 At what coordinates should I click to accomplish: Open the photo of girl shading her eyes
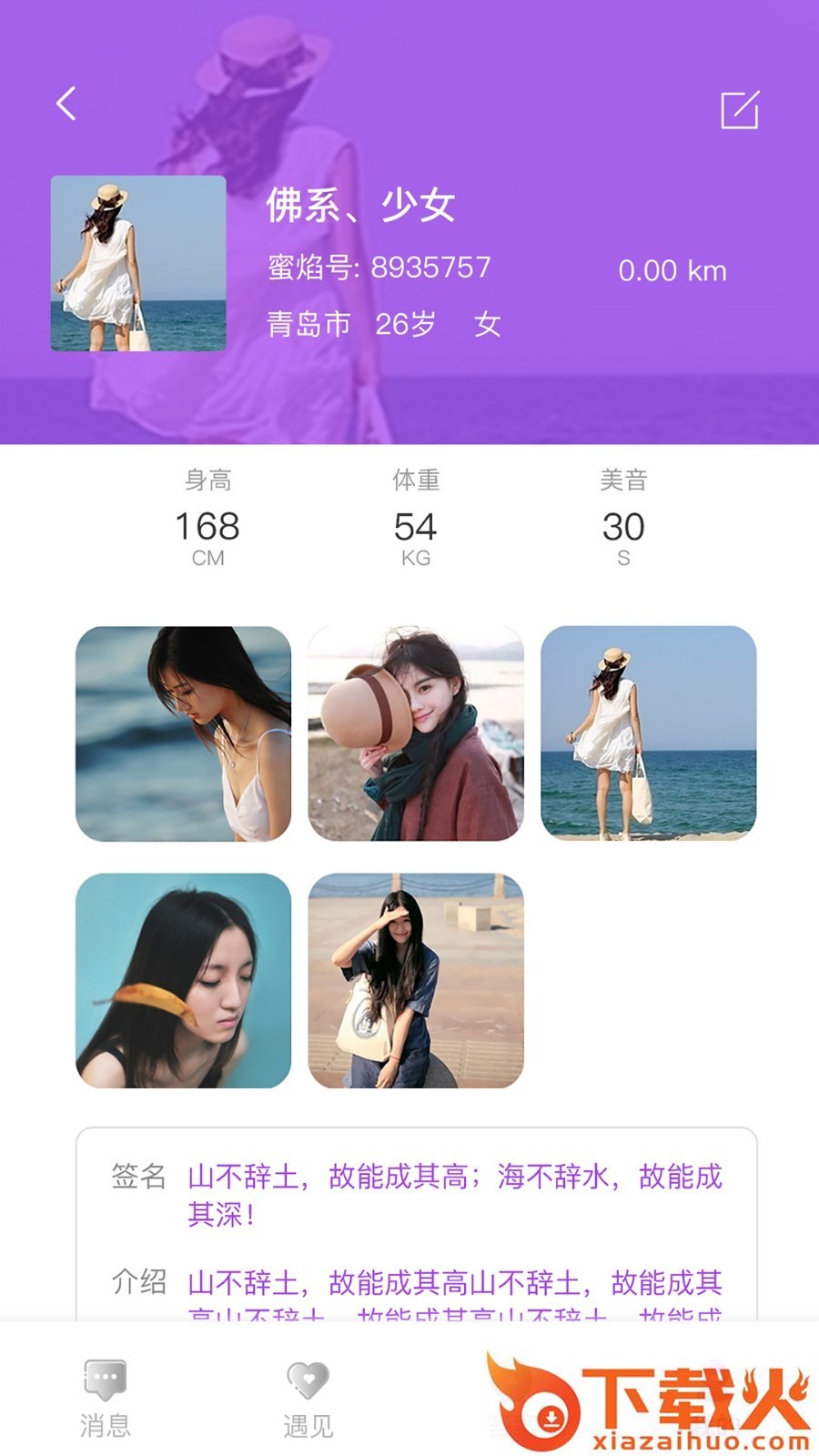click(416, 981)
